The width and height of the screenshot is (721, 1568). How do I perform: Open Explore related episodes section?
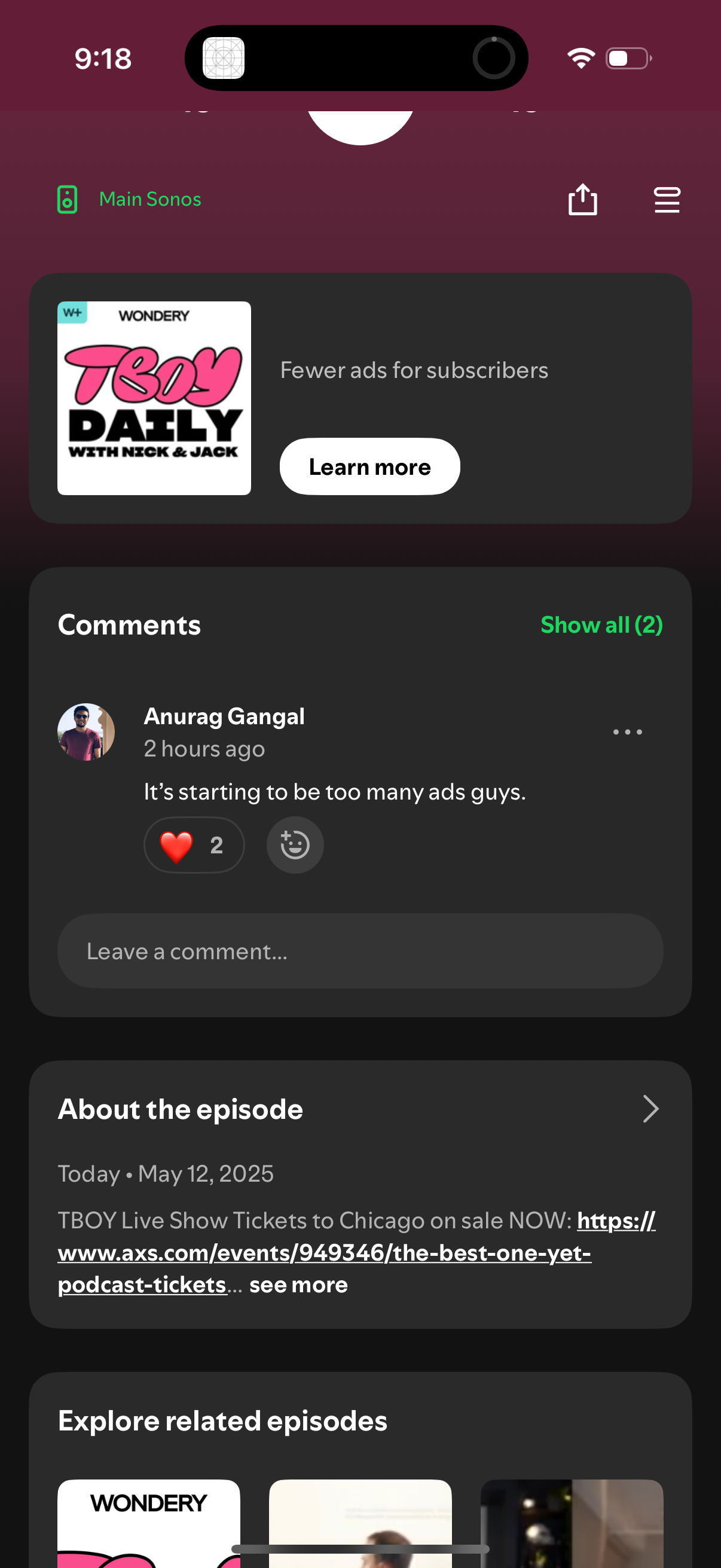[x=222, y=1421]
